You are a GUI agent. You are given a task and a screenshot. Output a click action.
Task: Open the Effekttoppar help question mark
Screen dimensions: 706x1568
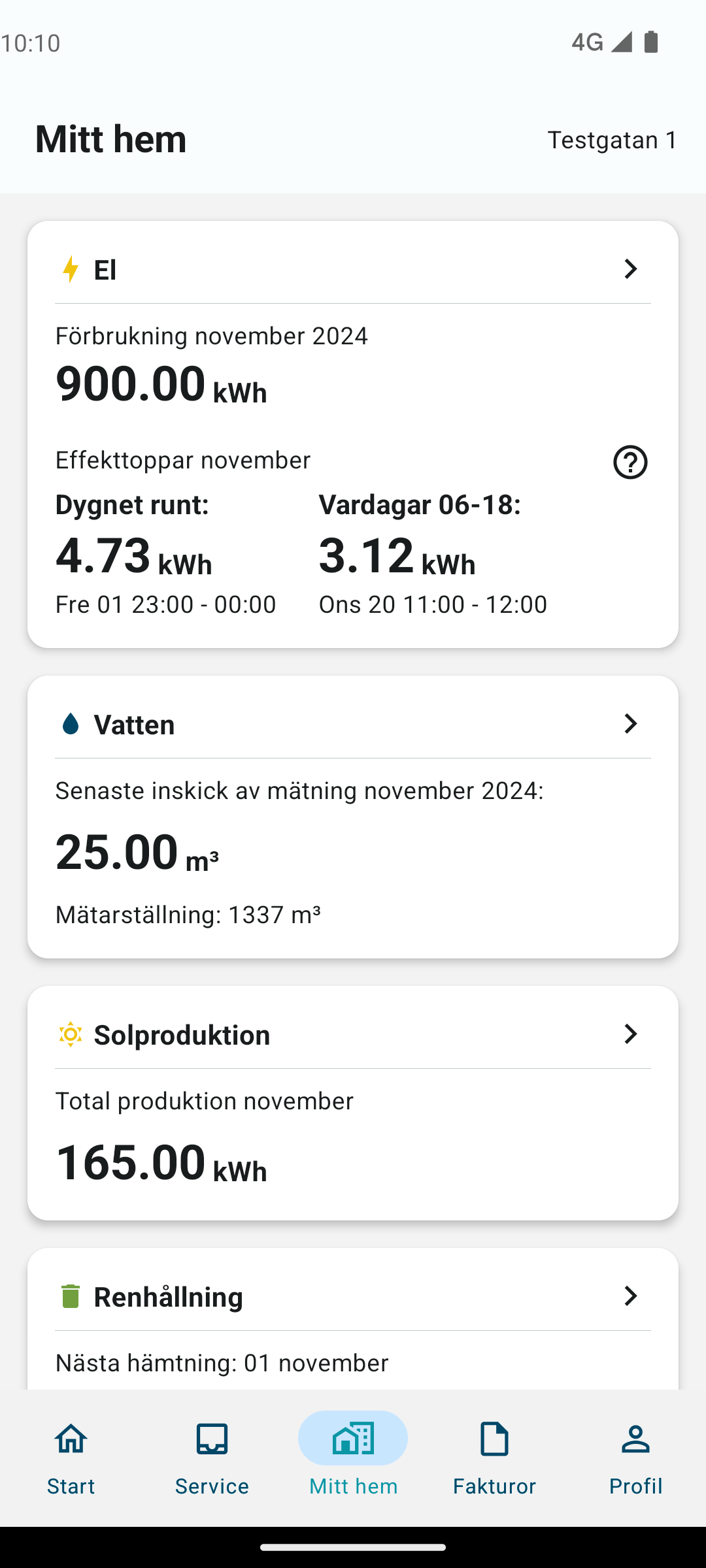(x=630, y=463)
